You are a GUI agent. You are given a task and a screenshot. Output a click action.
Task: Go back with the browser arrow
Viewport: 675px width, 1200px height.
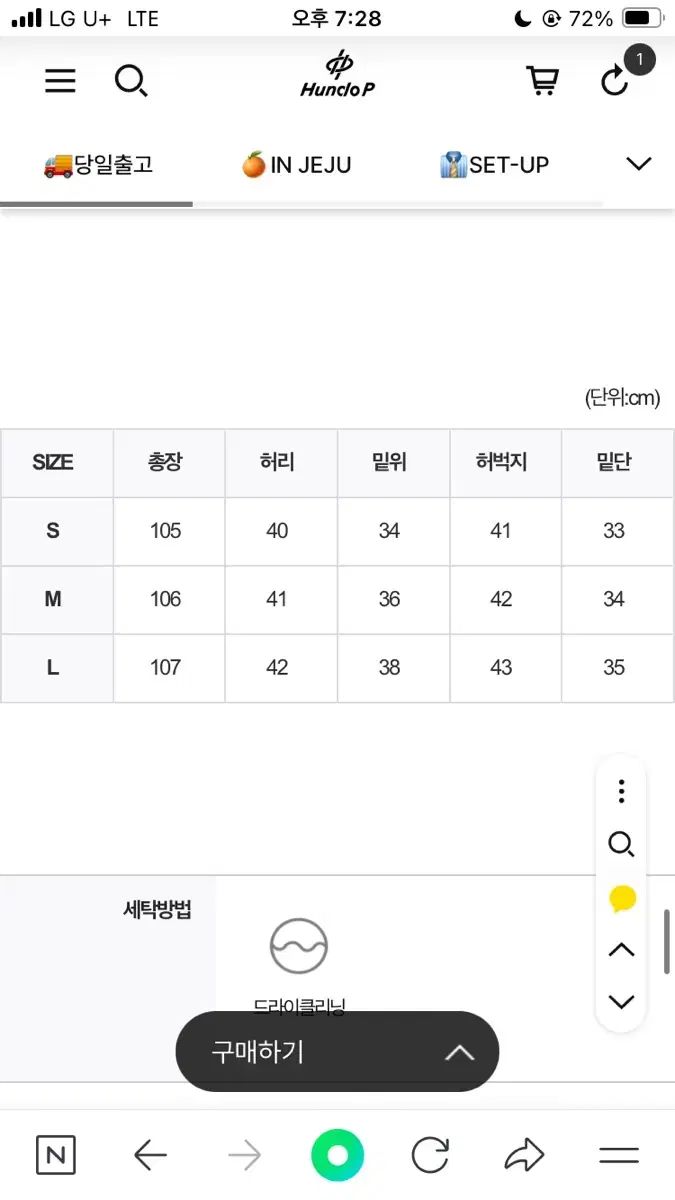point(150,1156)
